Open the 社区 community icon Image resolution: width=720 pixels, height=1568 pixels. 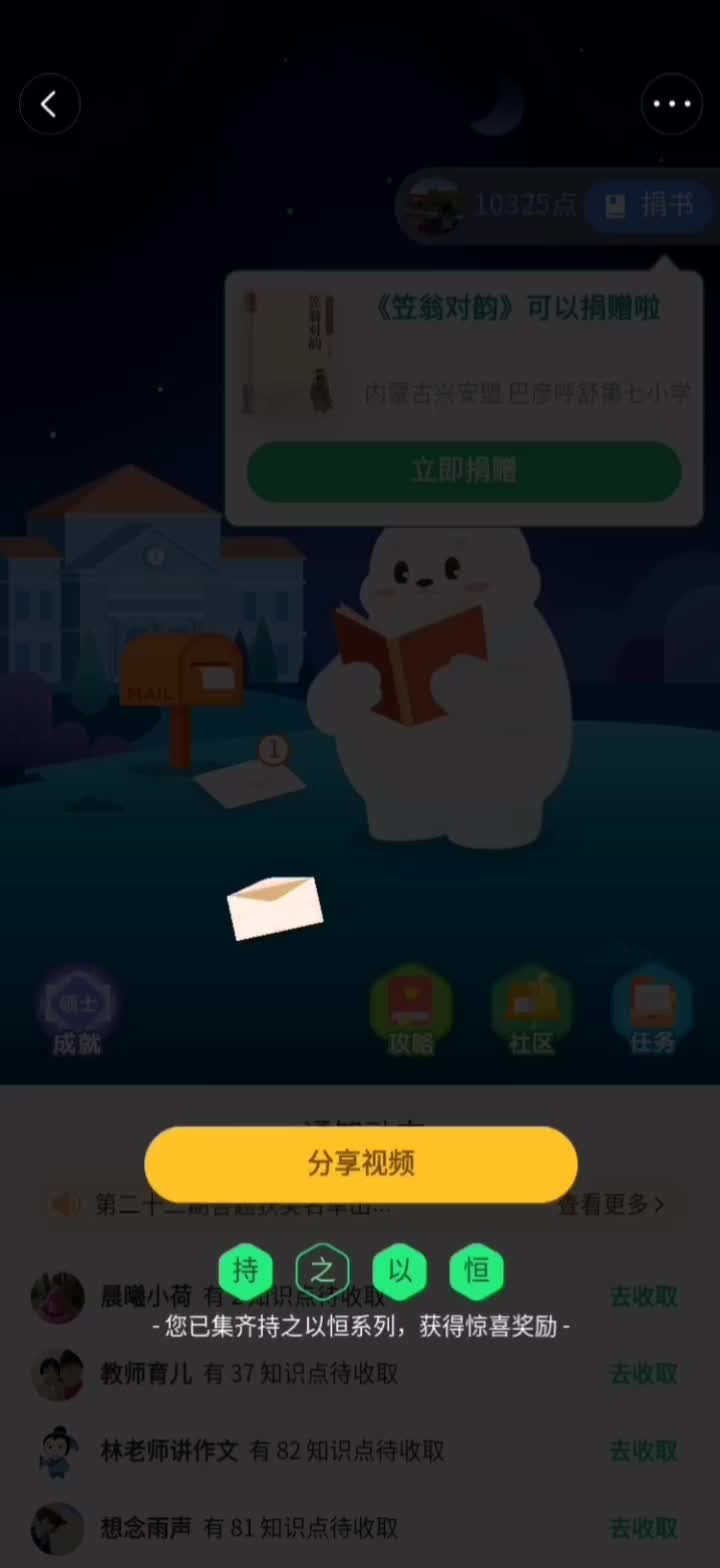[x=531, y=1012]
